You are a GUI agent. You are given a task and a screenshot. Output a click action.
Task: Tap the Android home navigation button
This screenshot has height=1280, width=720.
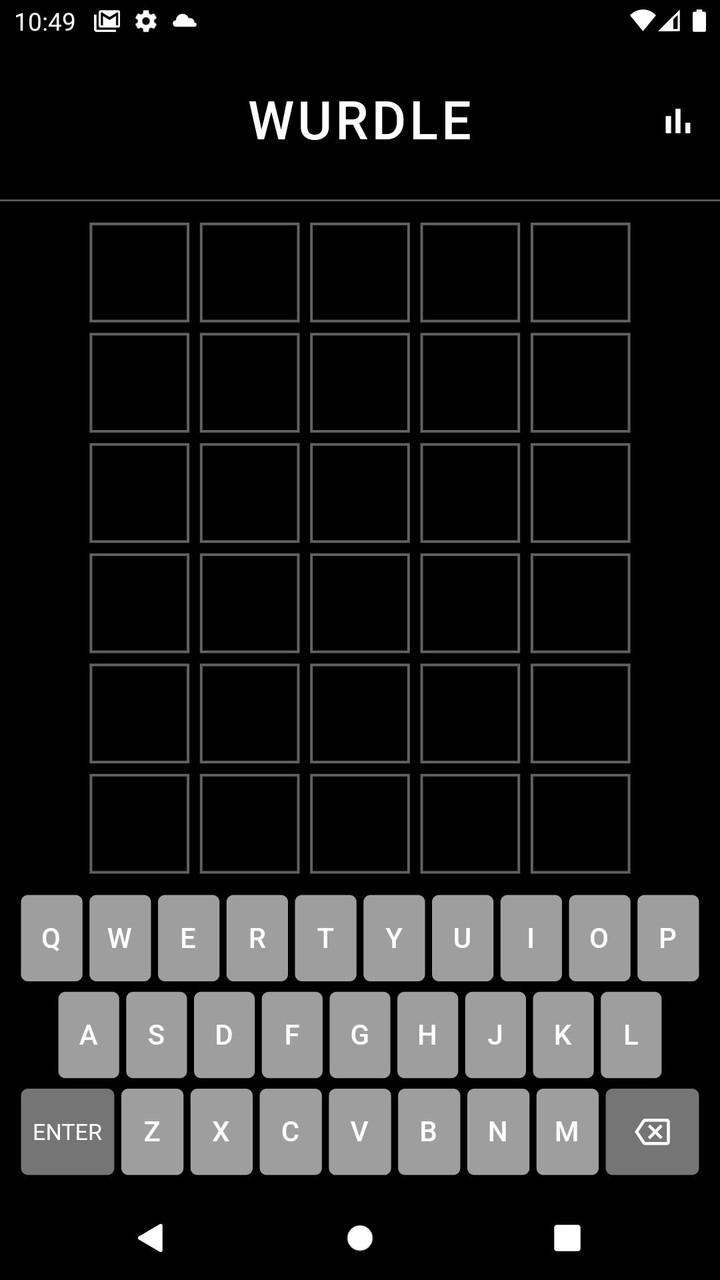[360, 1237]
